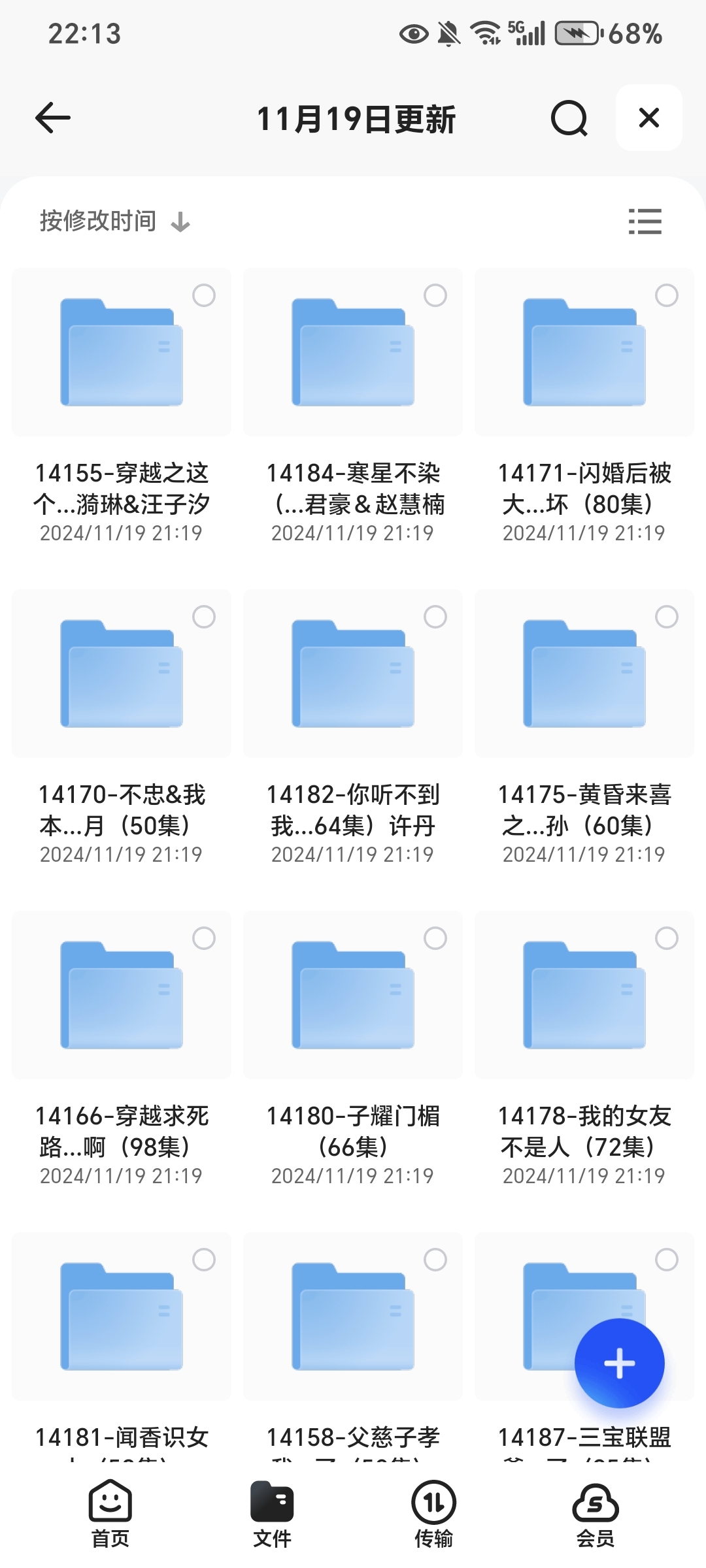706x1568 pixels.
Task: Open search in this folder
Action: tap(569, 118)
